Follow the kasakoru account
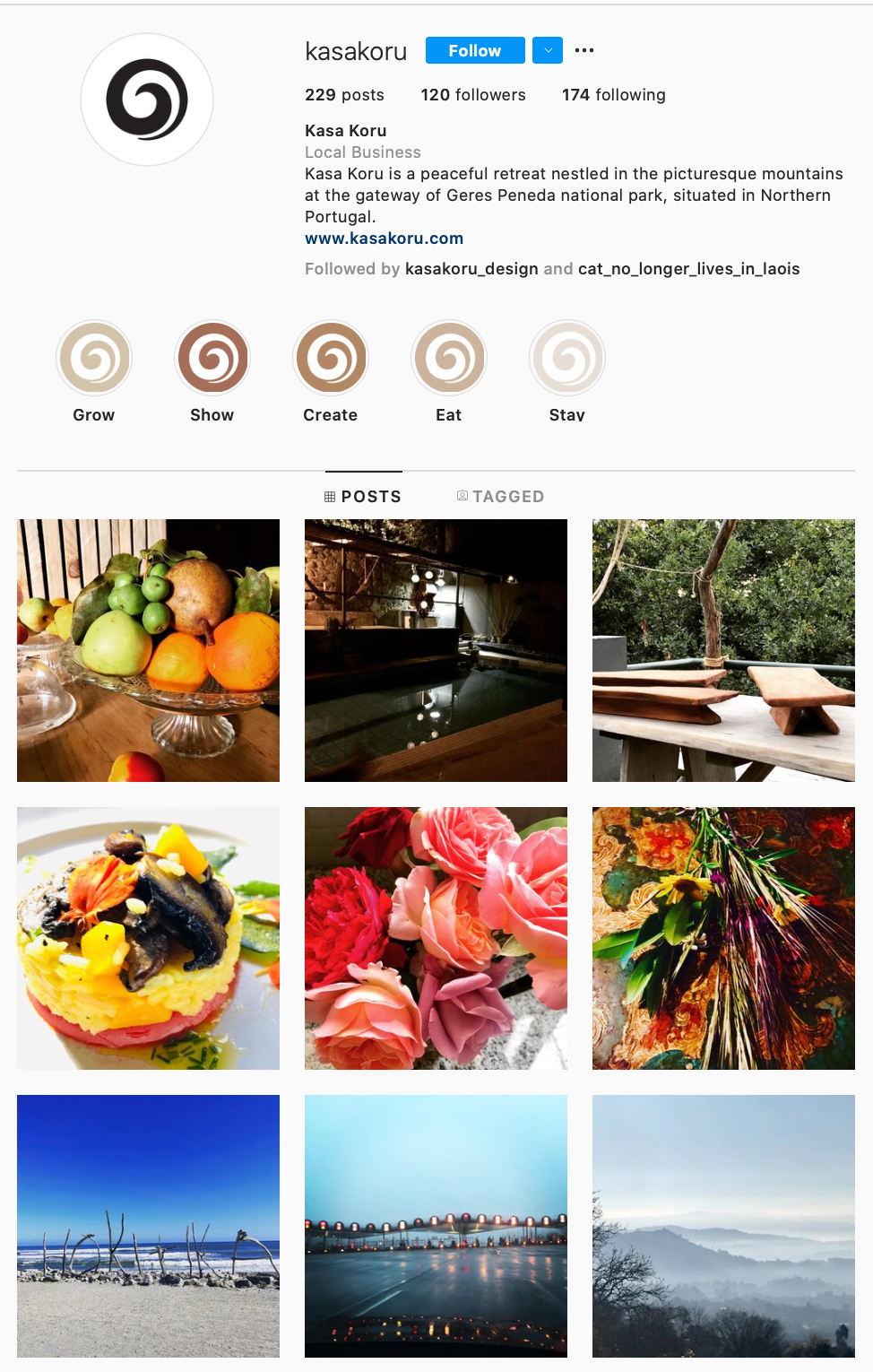The height and width of the screenshot is (1372, 873). point(474,51)
